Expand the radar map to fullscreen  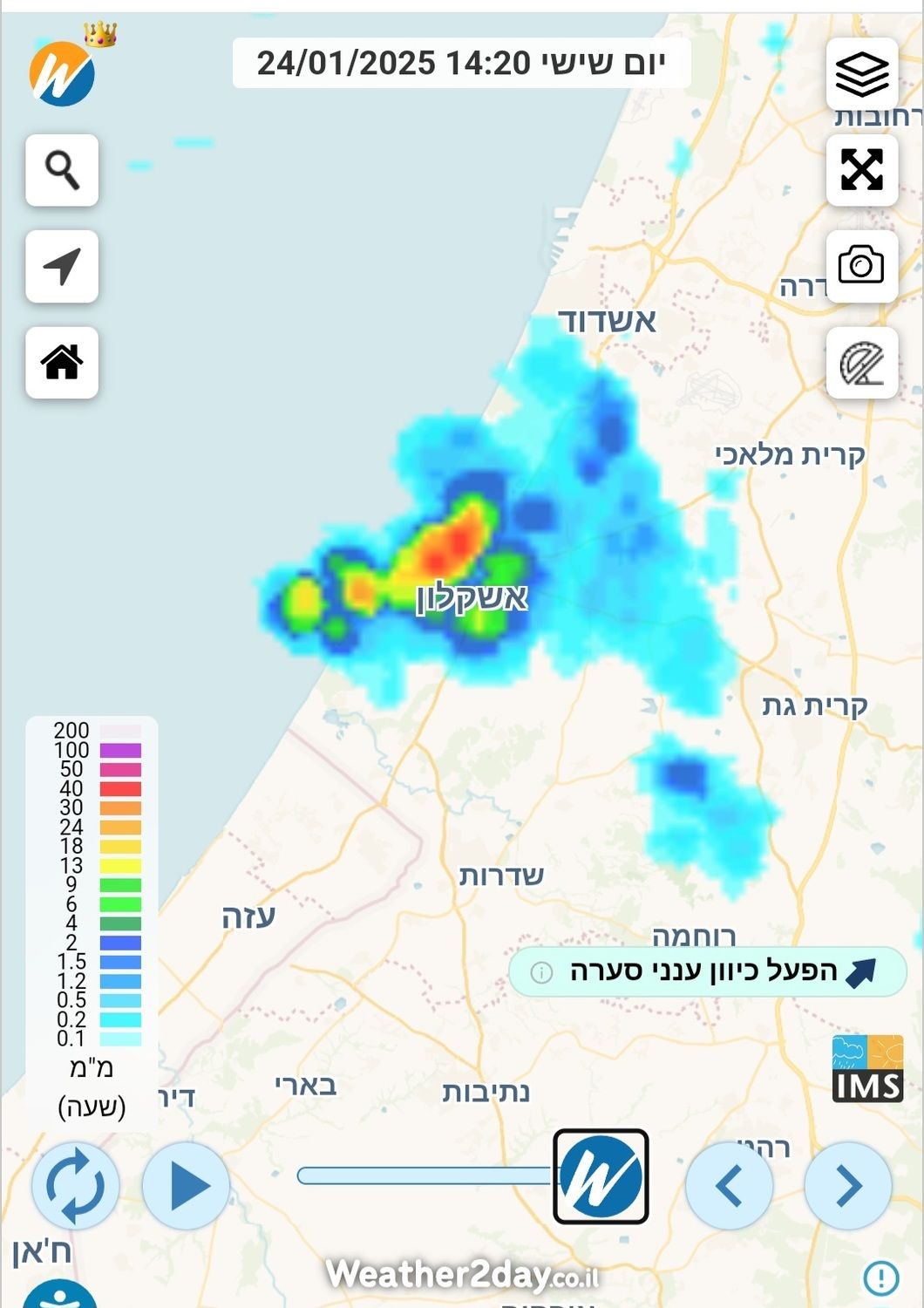862,169
